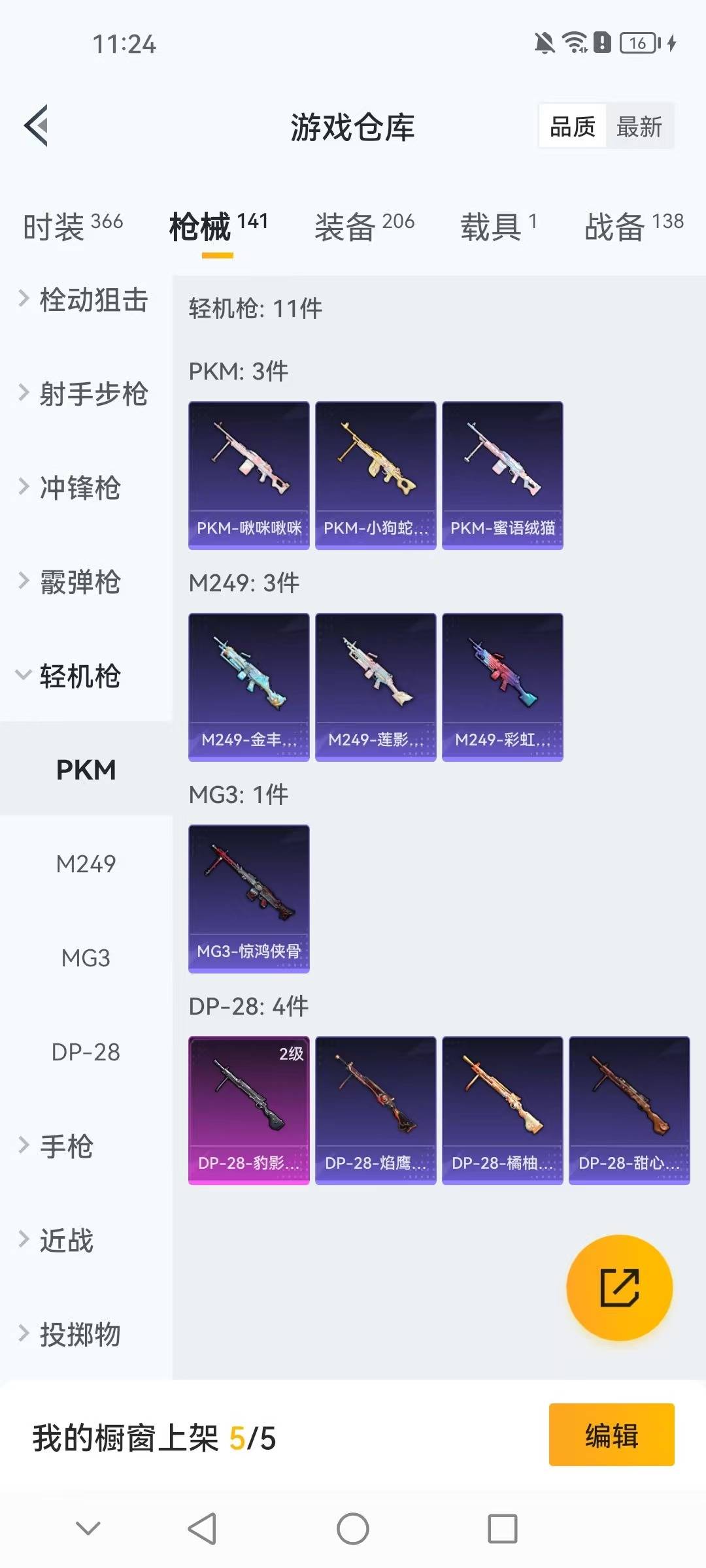706x1568 pixels.
Task: Select 品质 sorting mode
Action: pos(571,126)
